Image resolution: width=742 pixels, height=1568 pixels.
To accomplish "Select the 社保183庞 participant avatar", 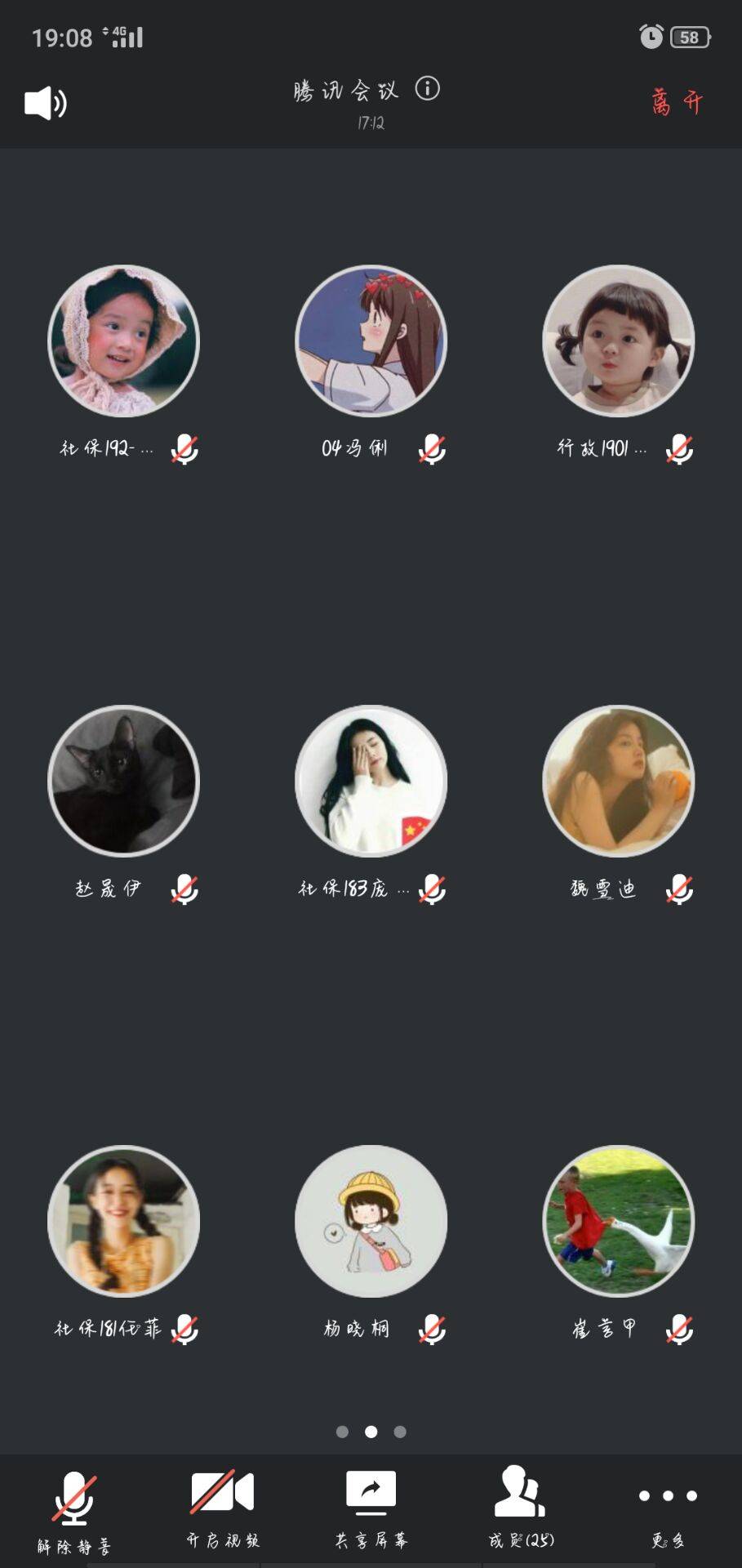I will tap(371, 781).
